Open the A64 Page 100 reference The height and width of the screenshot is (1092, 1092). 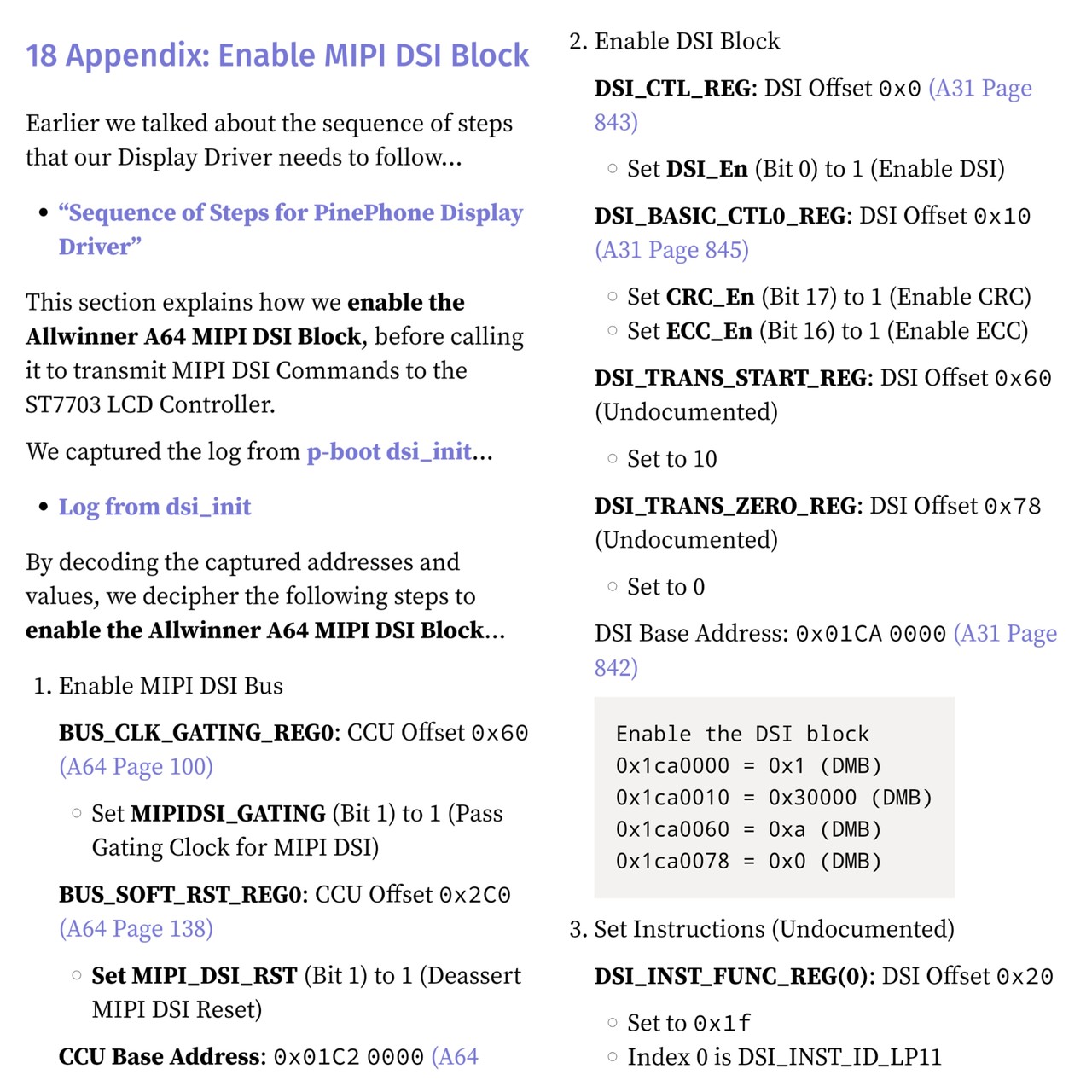(x=136, y=767)
